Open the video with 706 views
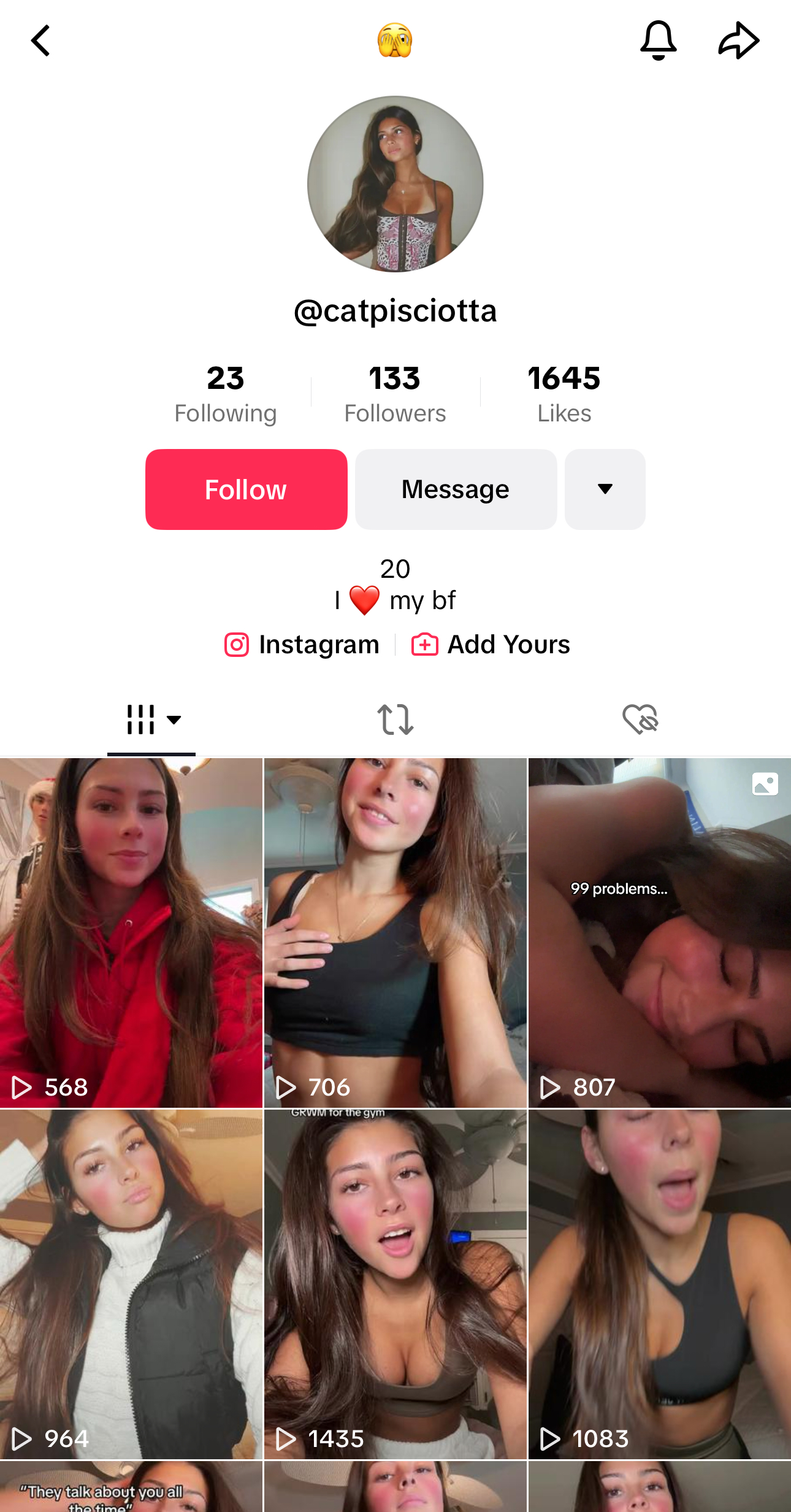This screenshot has height=1512, width=791. tap(395, 932)
